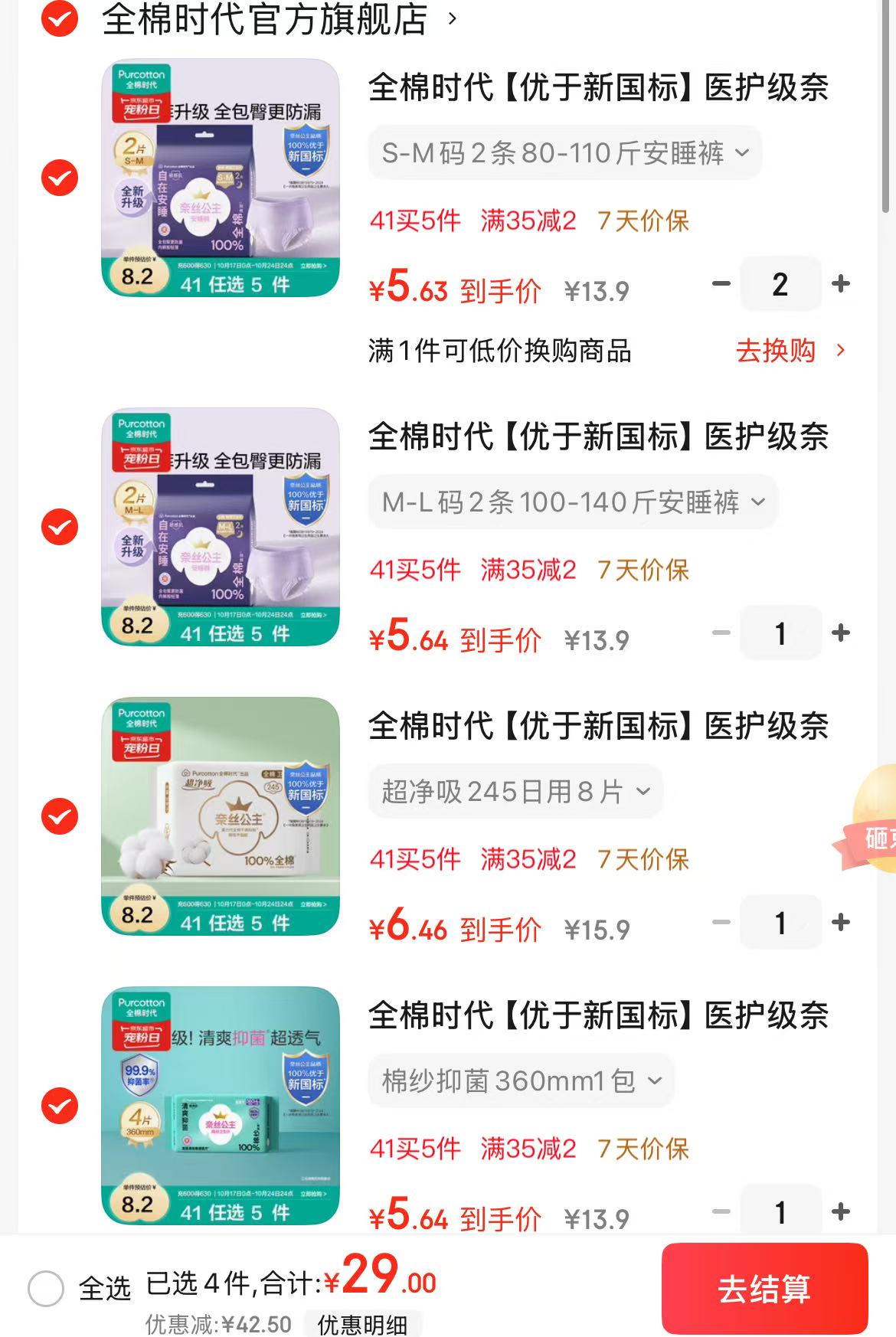Deselect the S-M码 安睡裤 item
Image resolution: width=896 pixels, height=1337 pixels.
pyautogui.click(x=59, y=178)
